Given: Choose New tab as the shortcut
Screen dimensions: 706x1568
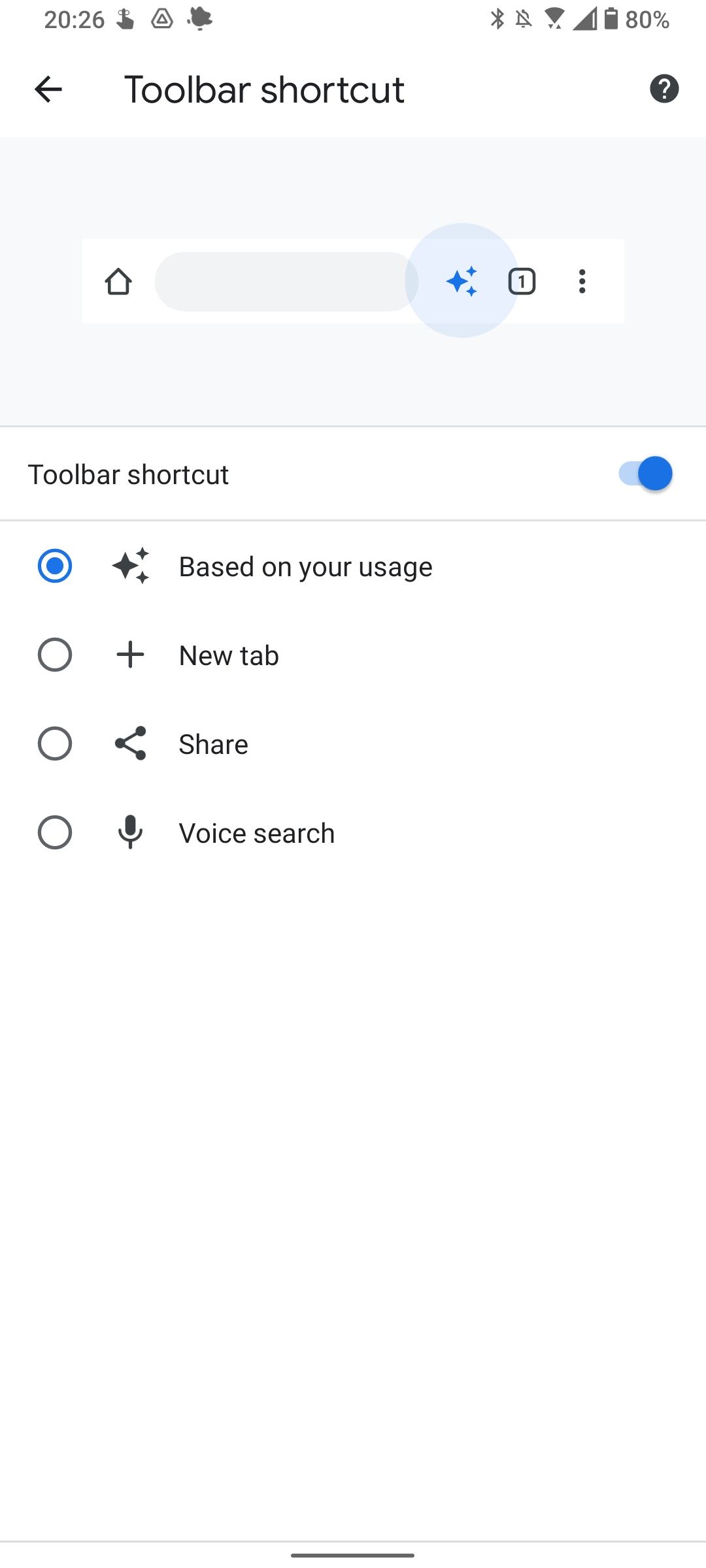Looking at the screenshot, I should pos(55,655).
